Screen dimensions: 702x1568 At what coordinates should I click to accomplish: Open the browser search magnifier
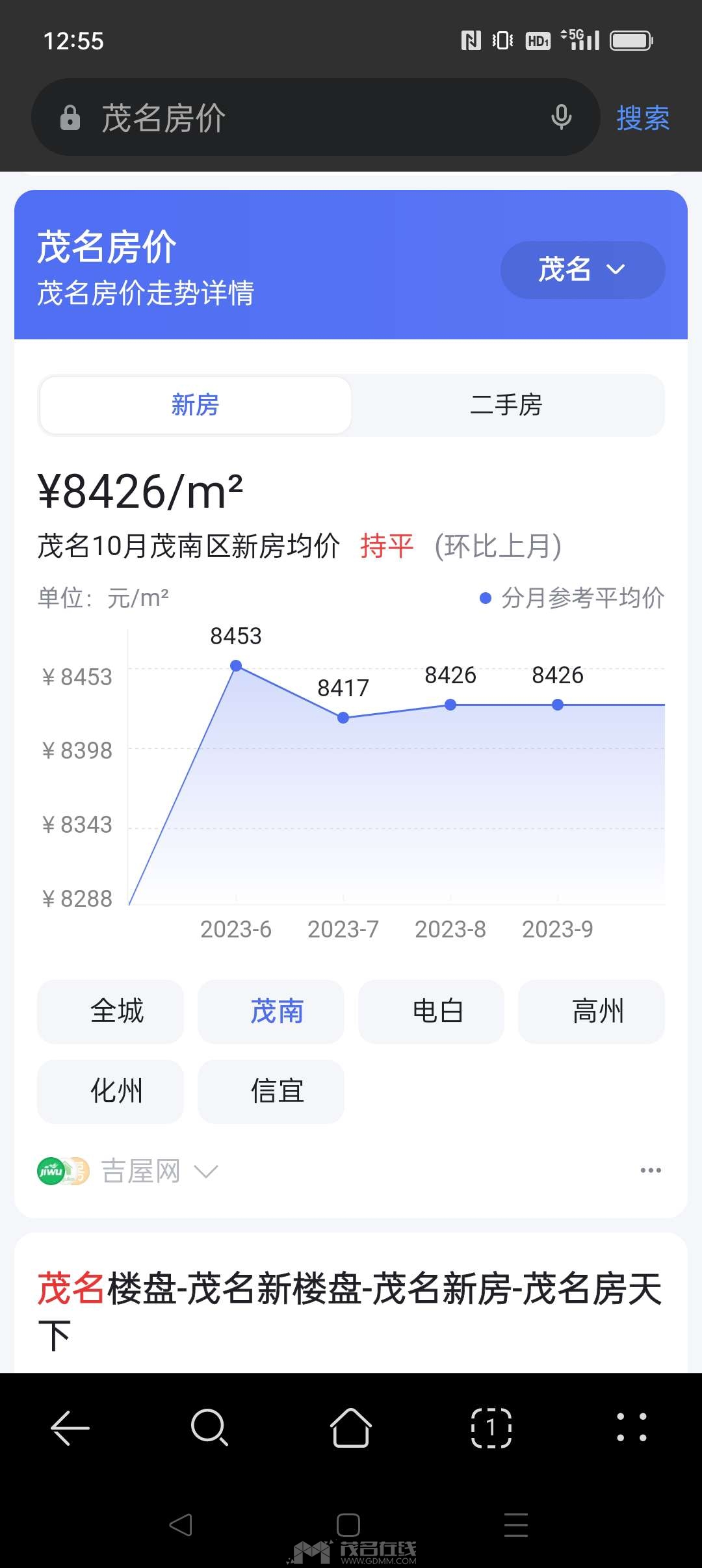(x=209, y=1428)
